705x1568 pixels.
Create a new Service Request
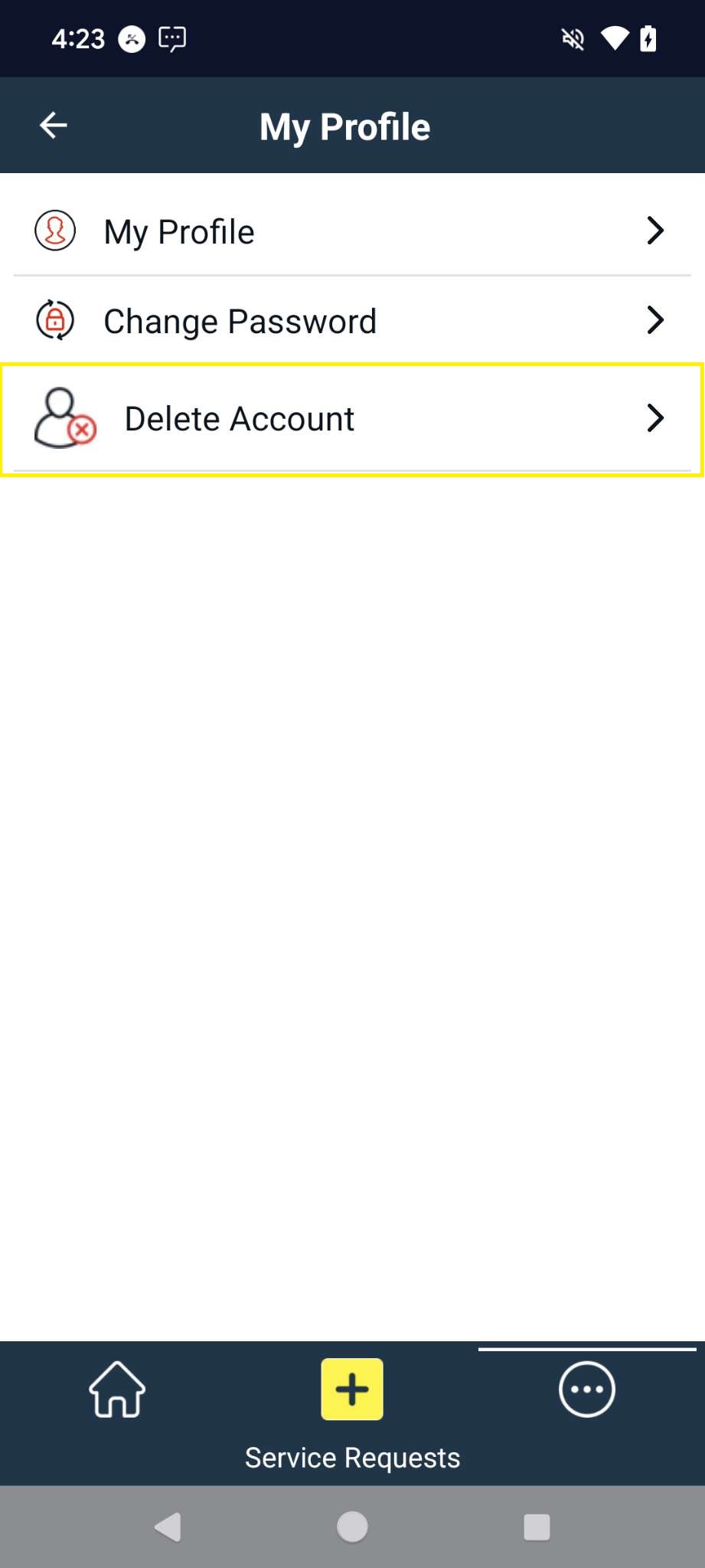point(352,1390)
